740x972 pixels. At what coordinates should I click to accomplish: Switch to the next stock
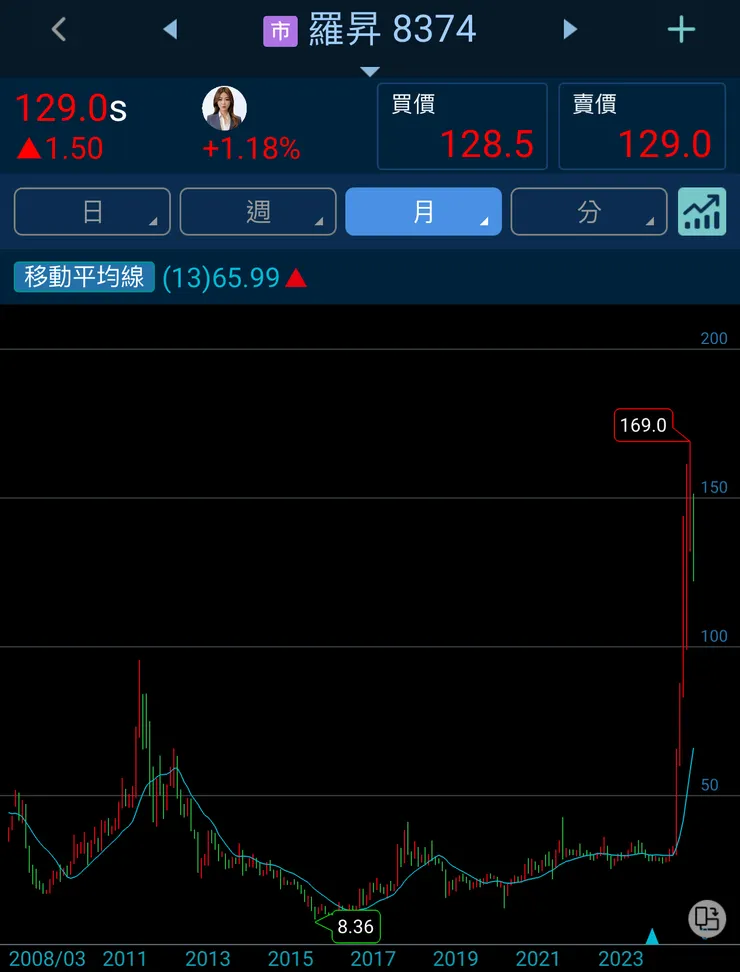pos(570,30)
